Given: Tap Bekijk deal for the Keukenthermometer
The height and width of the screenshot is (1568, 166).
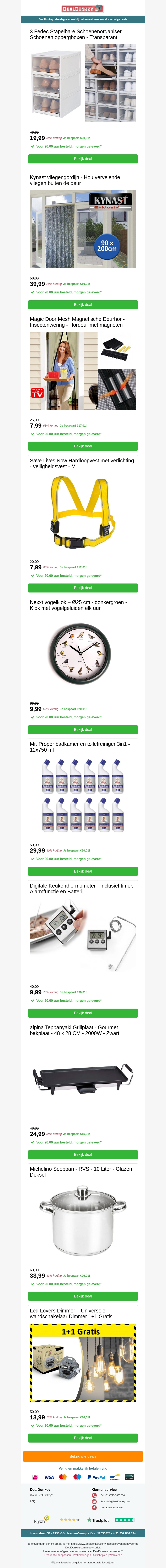Looking at the screenshot, I should click(x=83, y=1013).
